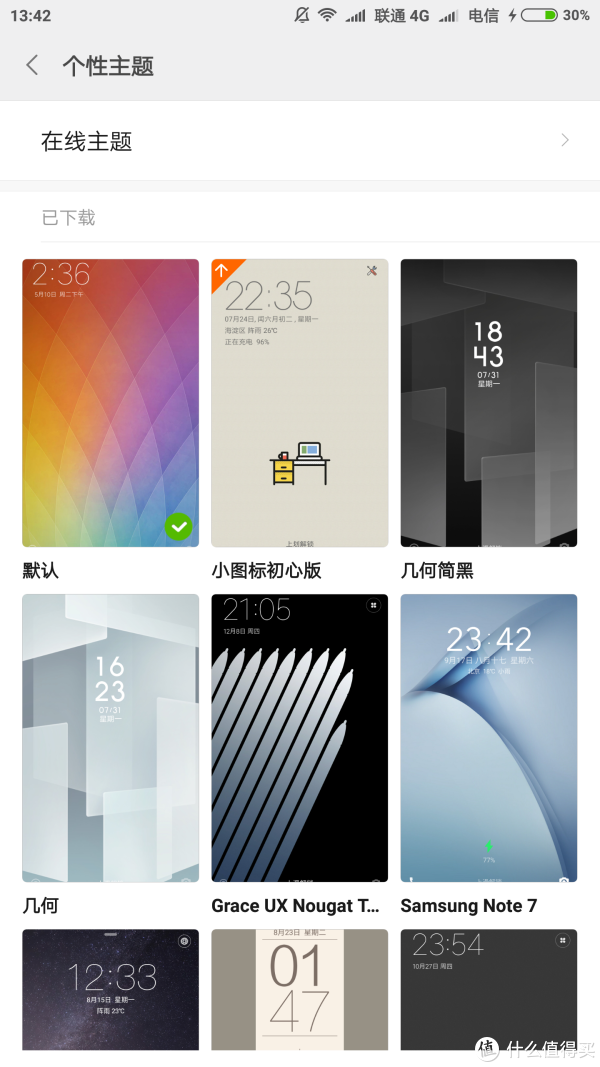
Task: Open the Grace UX Nougat theme
Action: click(299, 738)
